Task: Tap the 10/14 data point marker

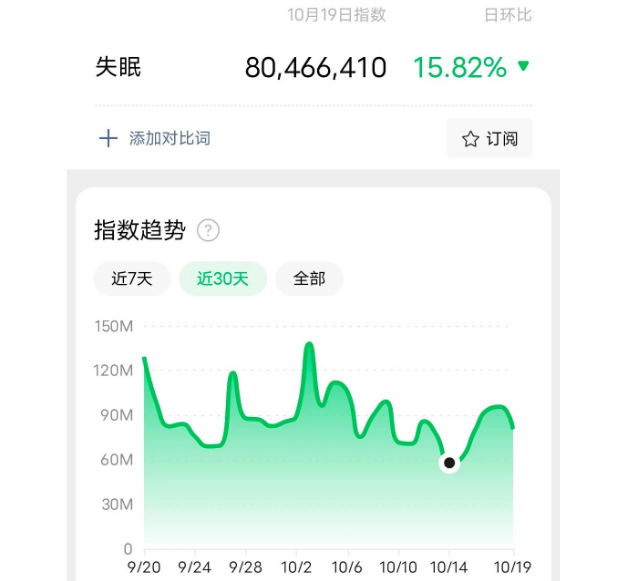Action: [449, 463]
